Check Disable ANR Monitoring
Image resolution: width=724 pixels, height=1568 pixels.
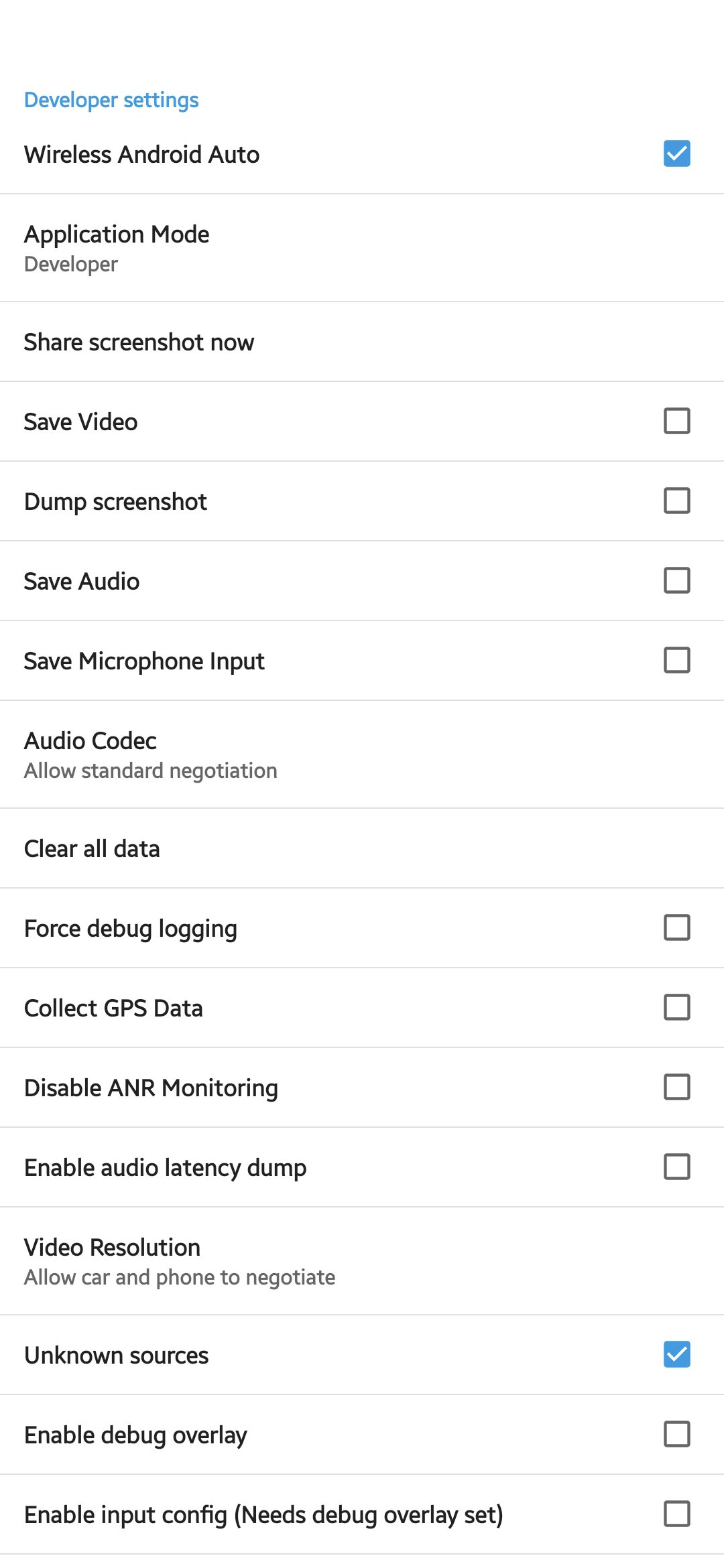pos(678,1087)
